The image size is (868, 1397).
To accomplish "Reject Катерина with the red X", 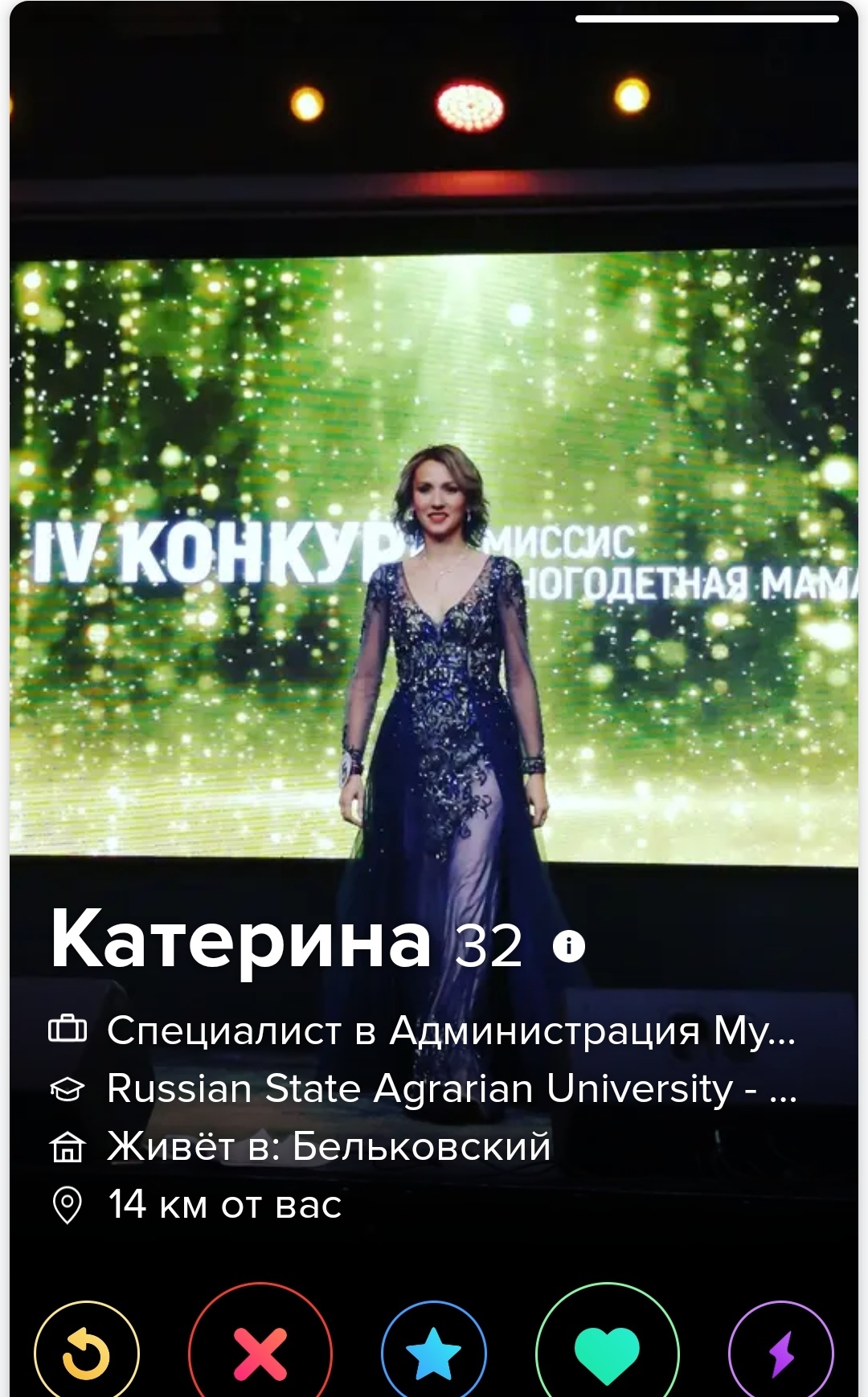I will pos(260,1350).
